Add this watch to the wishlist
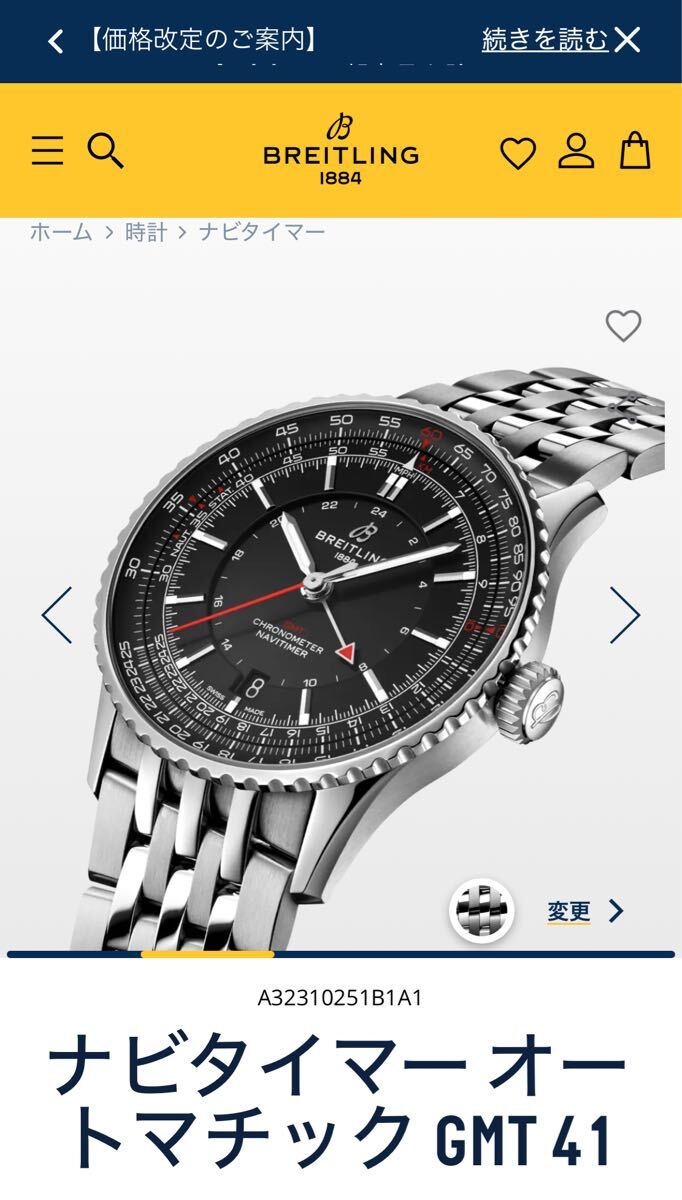Screen dimensions: 682x1200 click(x=623, y=326)
